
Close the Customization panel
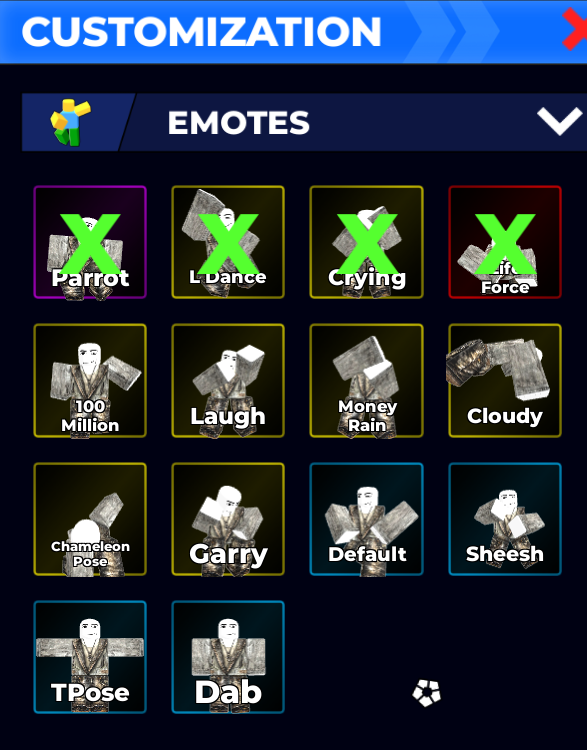pos(575,30)
